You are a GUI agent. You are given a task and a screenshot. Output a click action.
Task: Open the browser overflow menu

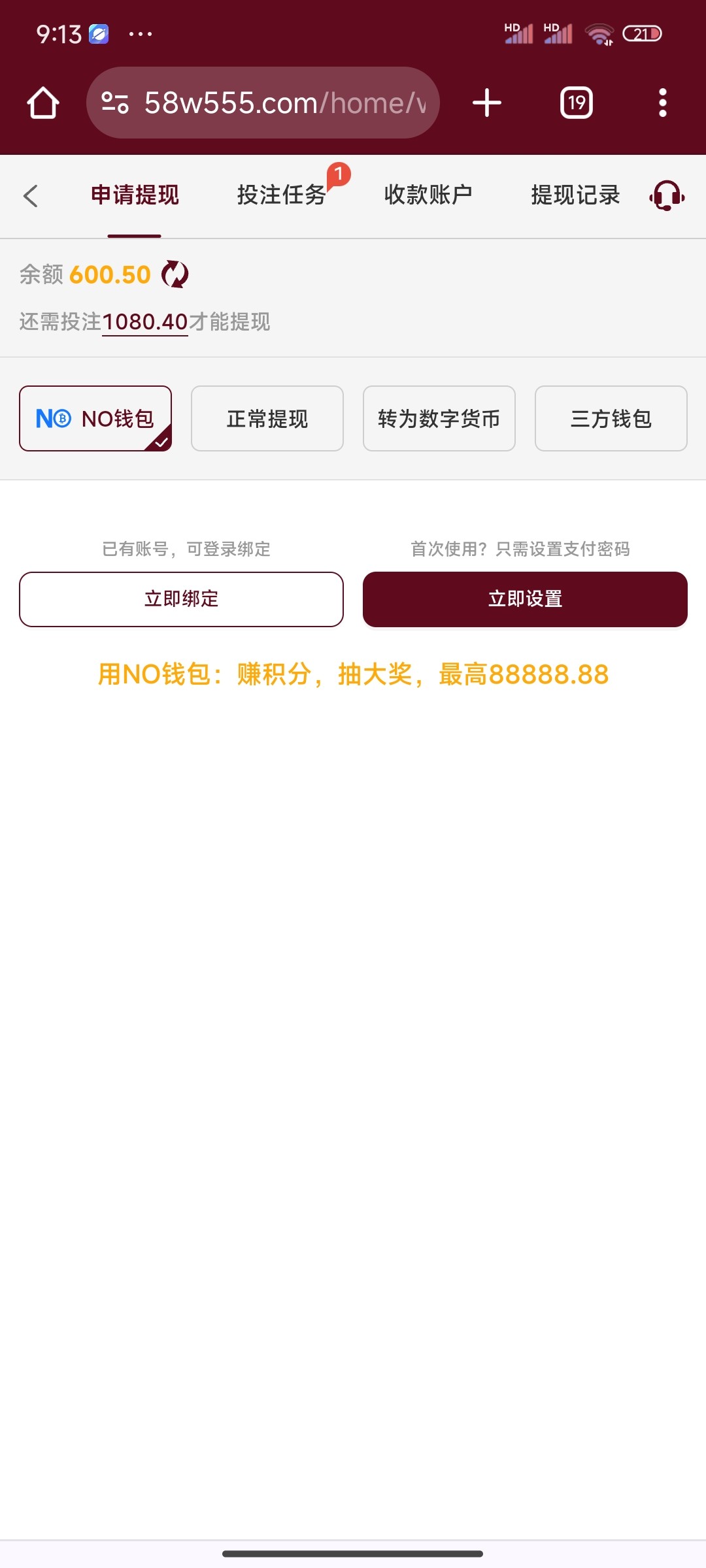[663, 103]
